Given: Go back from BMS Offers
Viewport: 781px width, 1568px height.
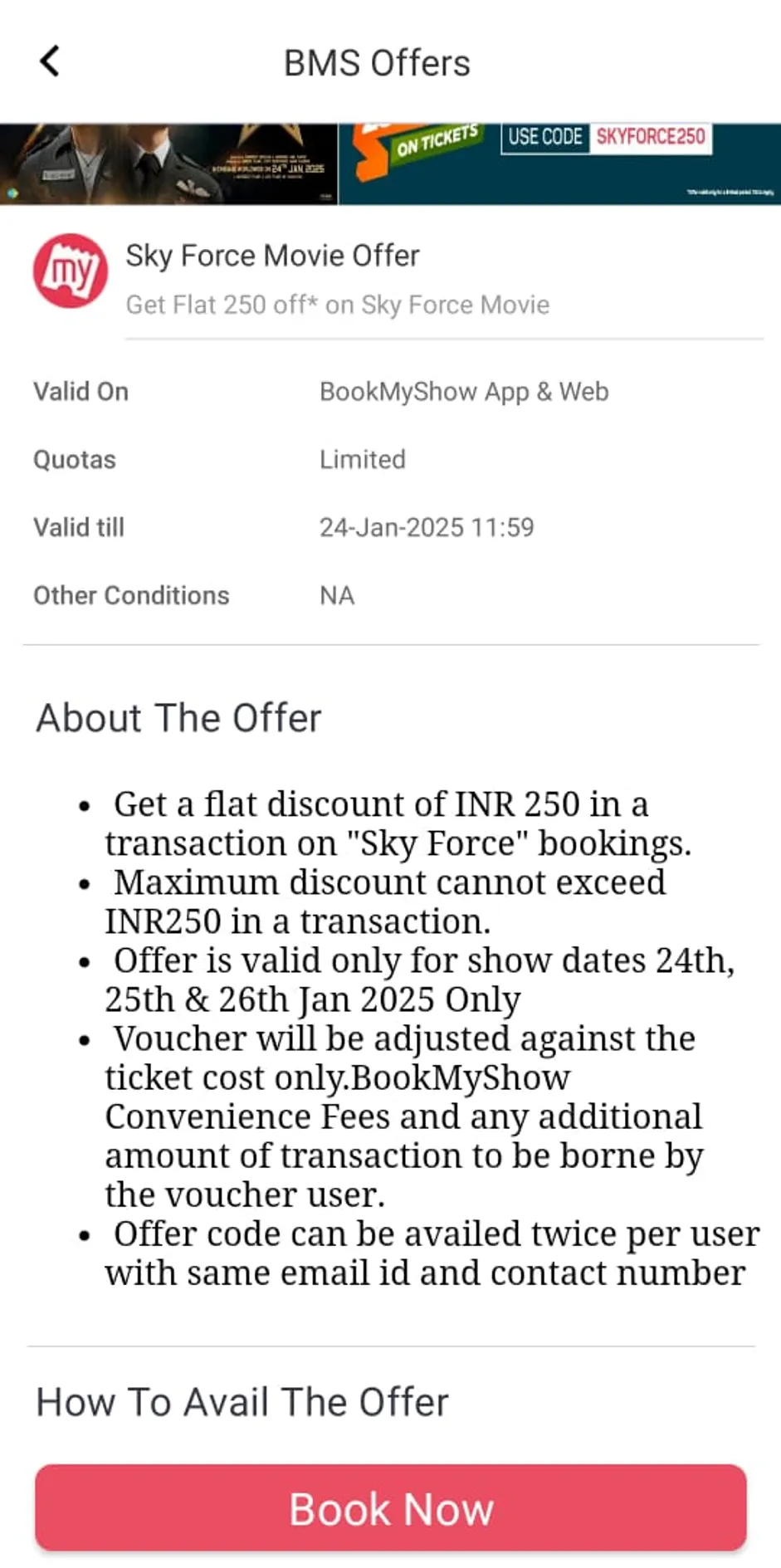Looking at the screenshot, I should [x=50, y=61].
